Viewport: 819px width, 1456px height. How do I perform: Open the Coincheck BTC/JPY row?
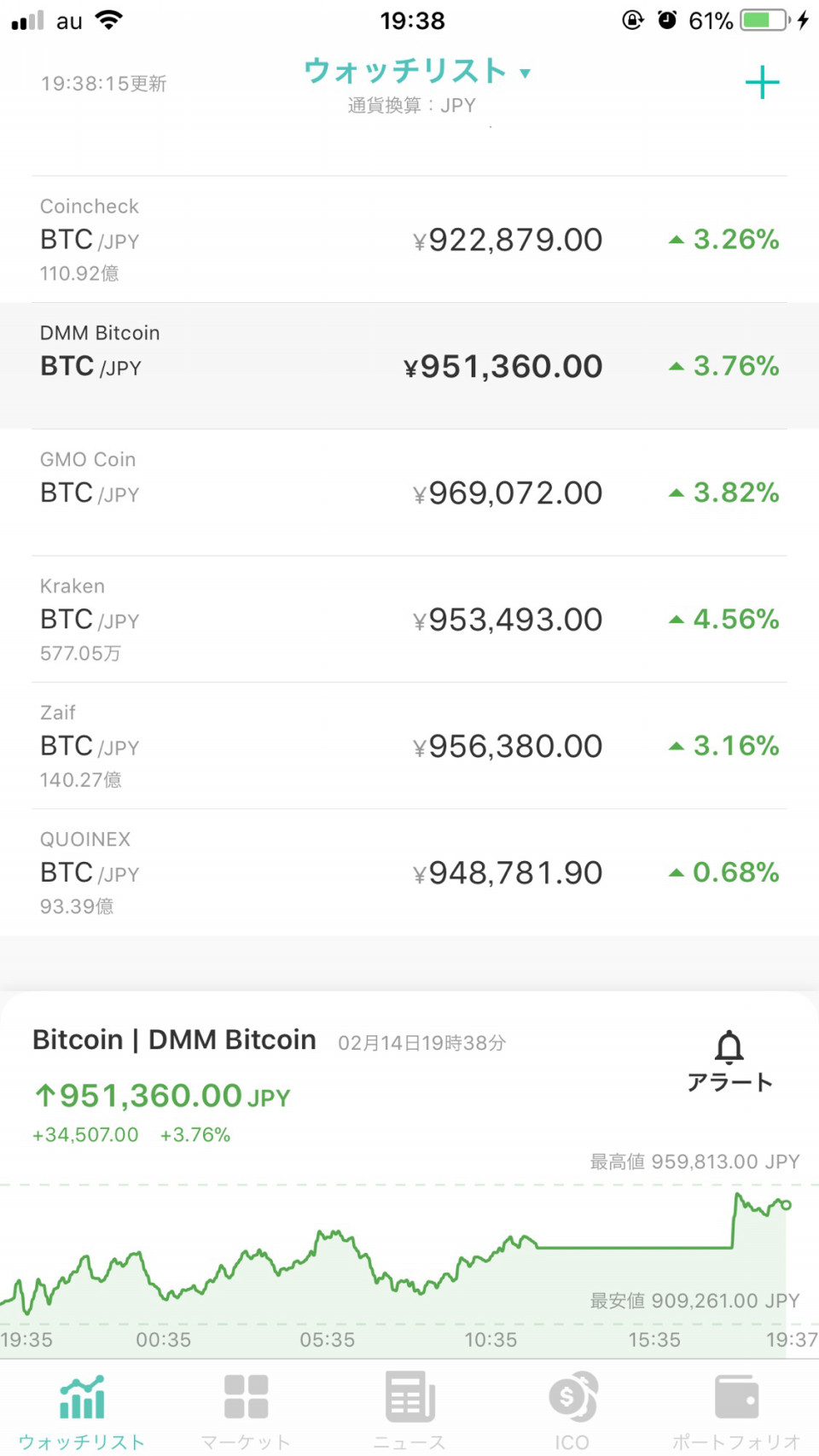(409, 239)
